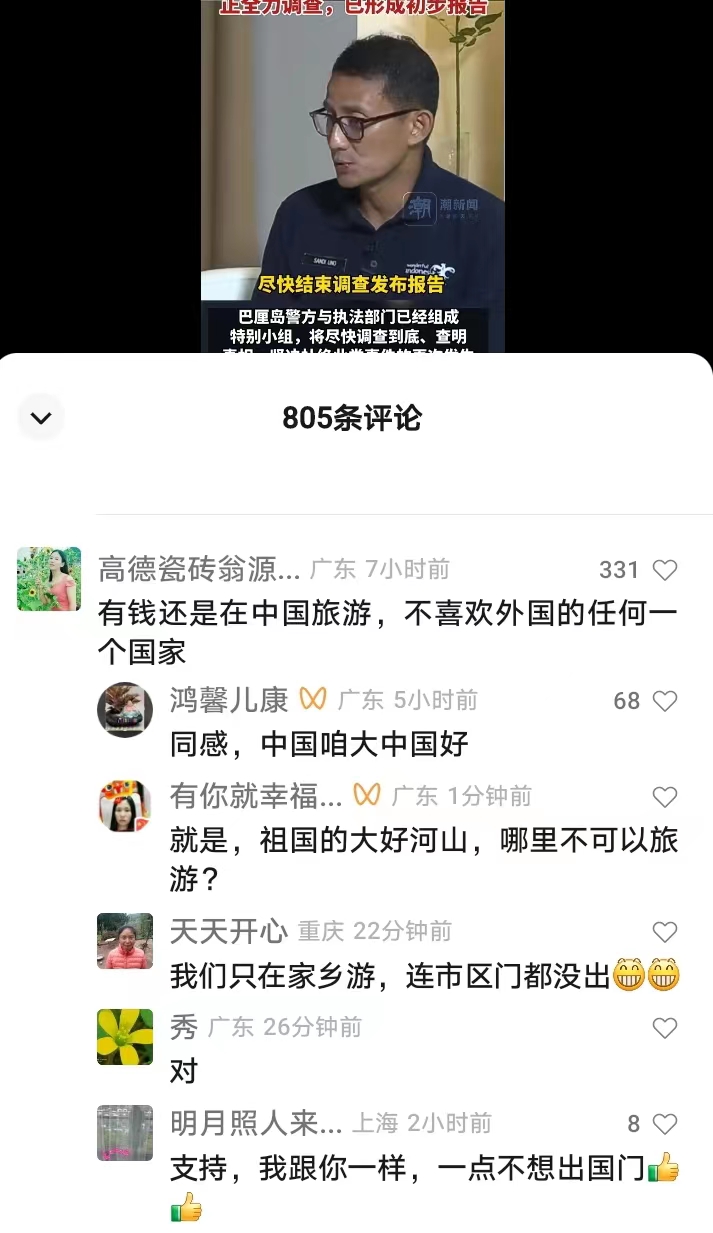Open 天天开心's profile avatar
713x1233 pixels.
click(x=125, y=941)
